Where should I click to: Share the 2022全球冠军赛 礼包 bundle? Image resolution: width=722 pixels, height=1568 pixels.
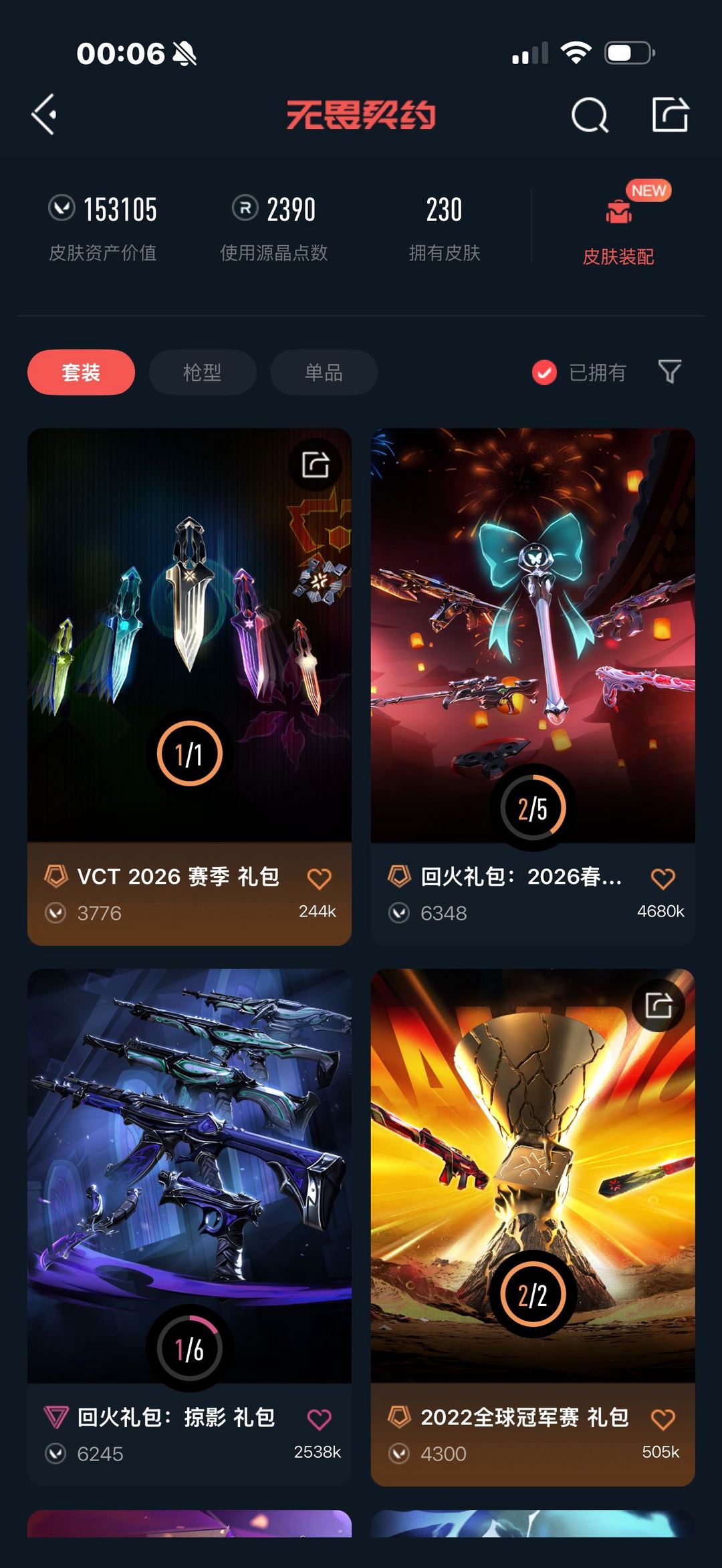point(658,1005)
